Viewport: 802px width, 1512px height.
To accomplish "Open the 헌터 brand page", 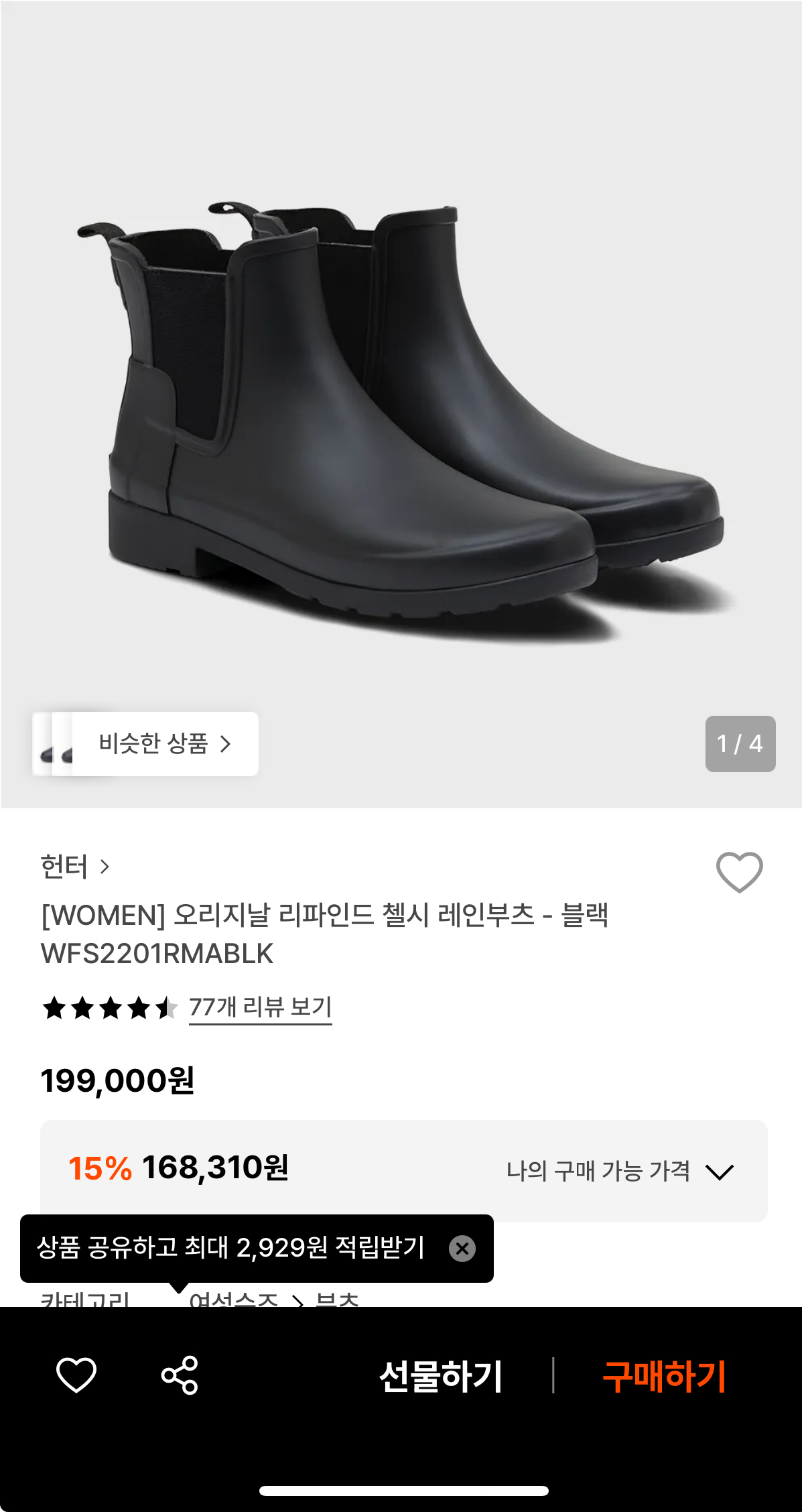I will click(74, 867).
